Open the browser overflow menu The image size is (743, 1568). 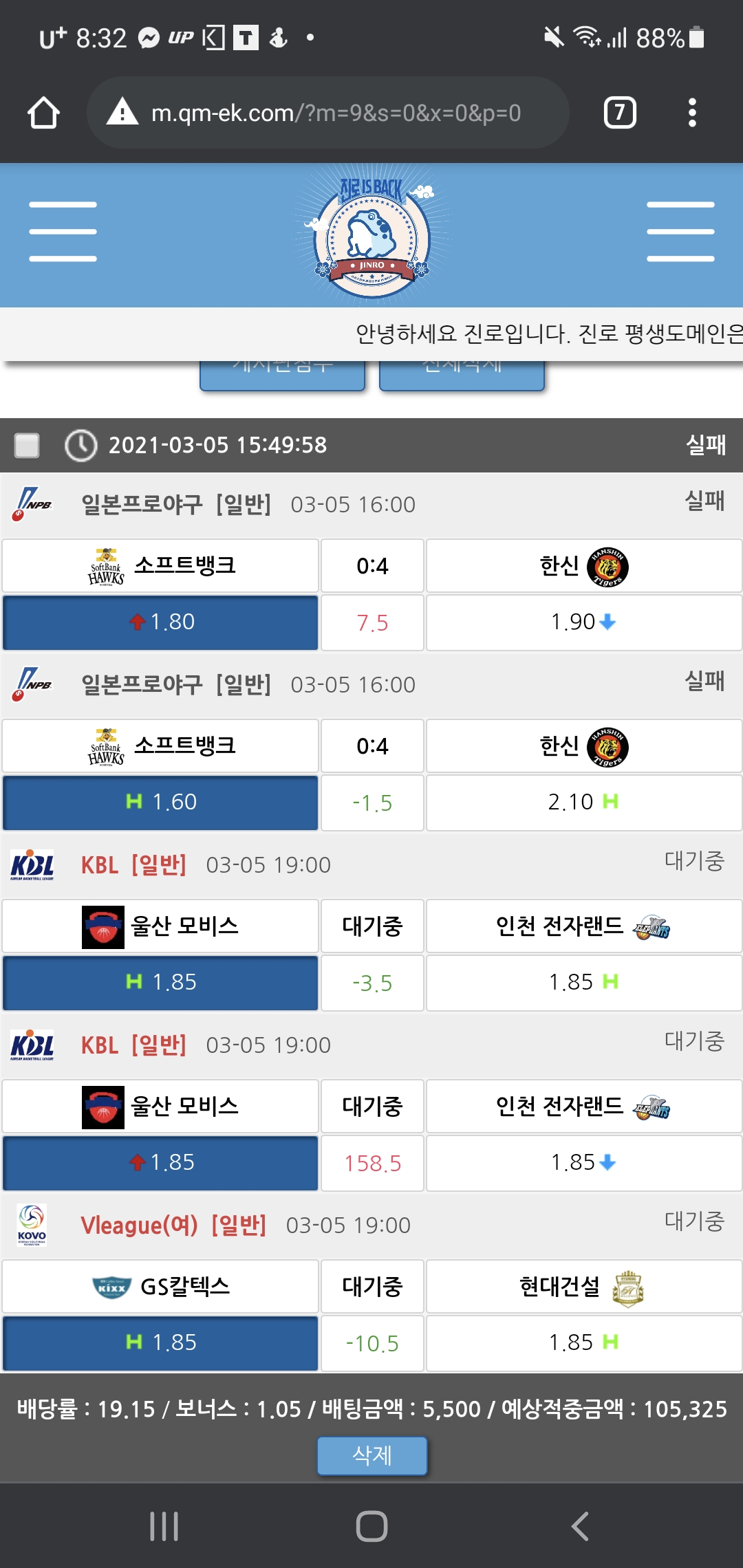tap(692, 113)
